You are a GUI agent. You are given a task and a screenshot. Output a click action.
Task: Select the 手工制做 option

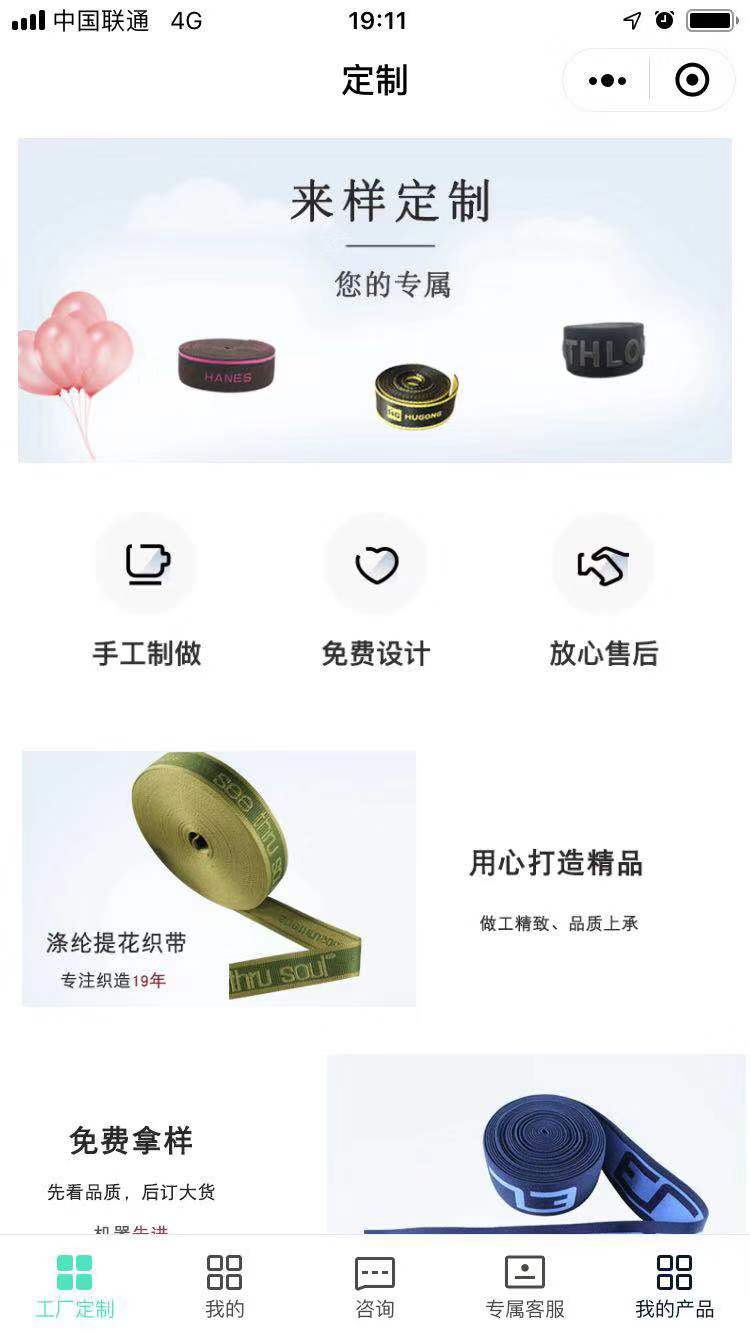[147, 590]
